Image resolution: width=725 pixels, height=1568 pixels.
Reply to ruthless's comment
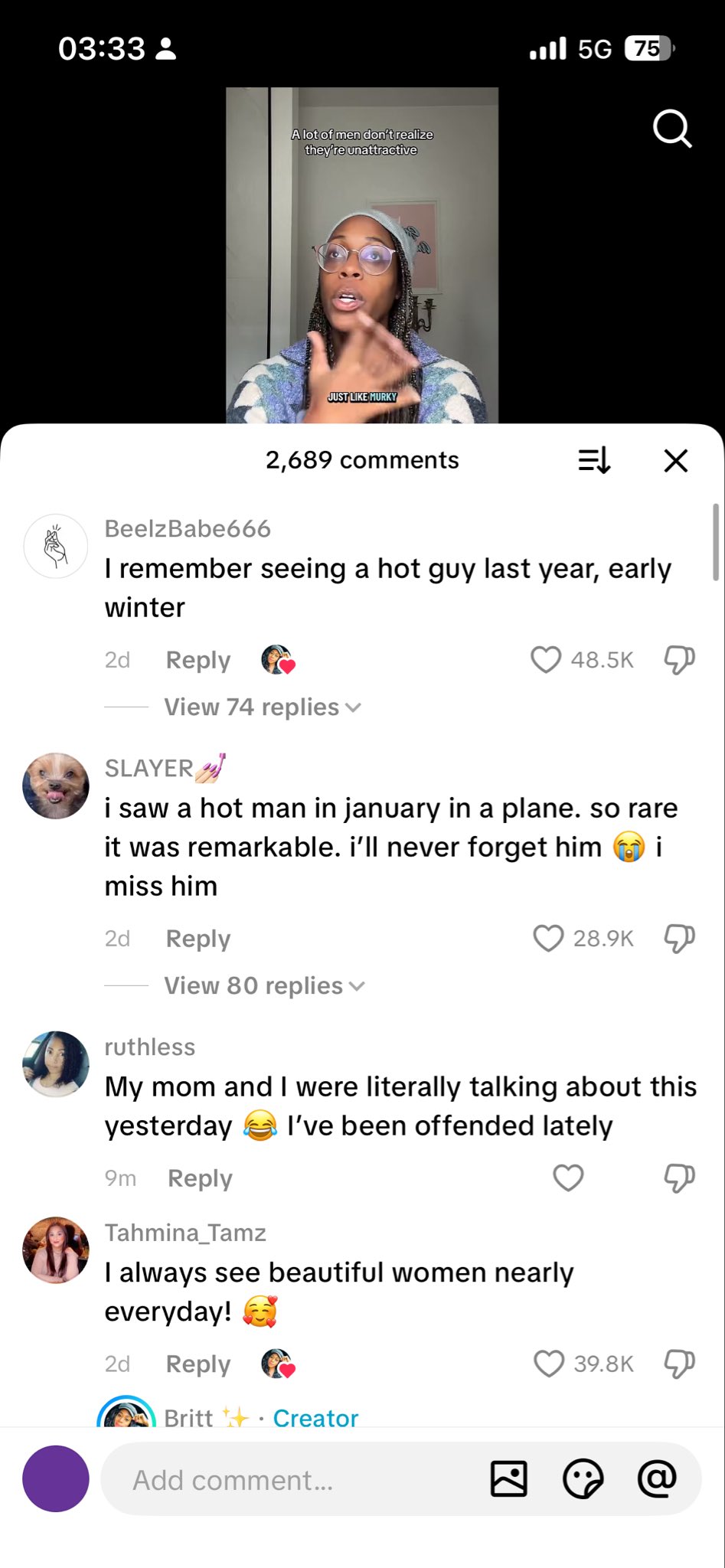coord(200,1178)
